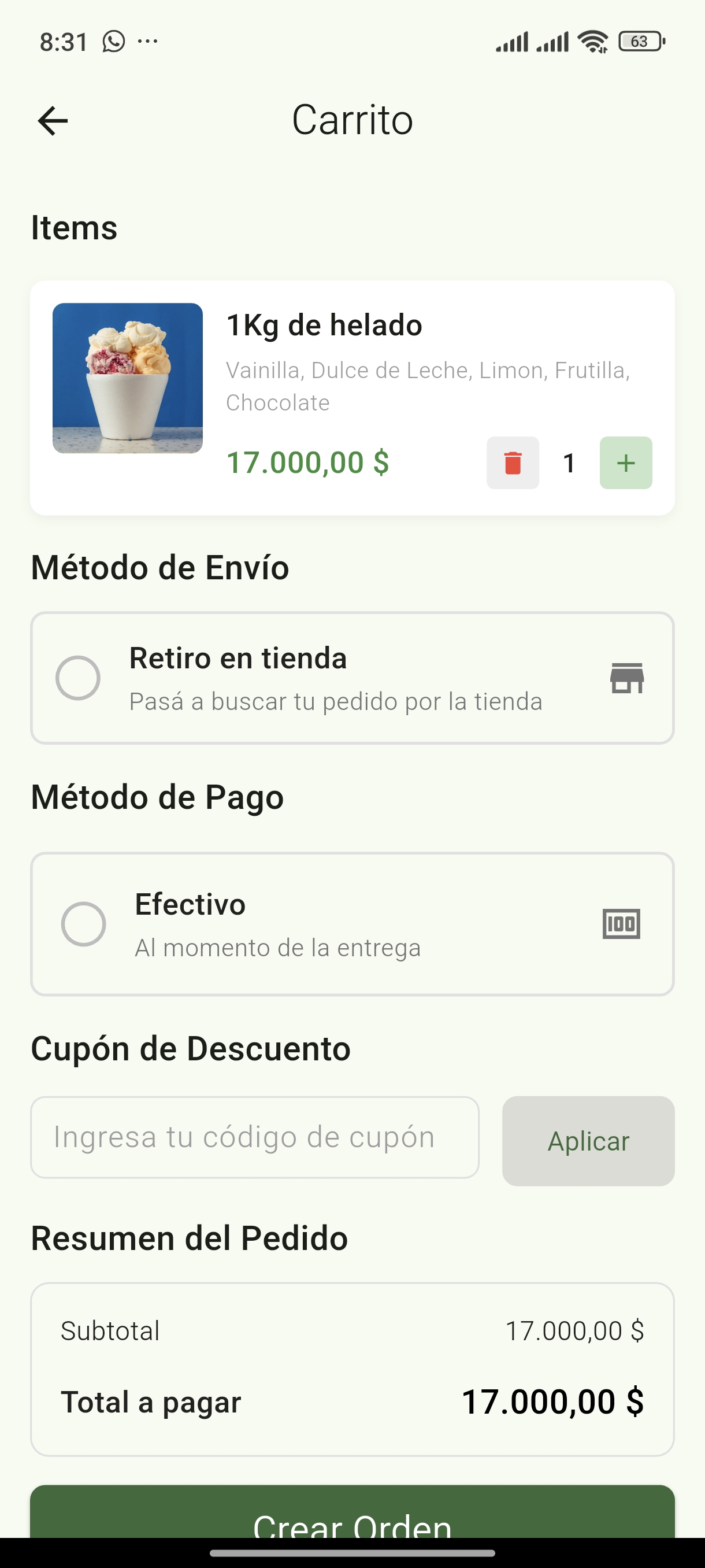The image size is (705, 1568).
Task: Increase quantity using the plus icon
Action: pos(625,463)
